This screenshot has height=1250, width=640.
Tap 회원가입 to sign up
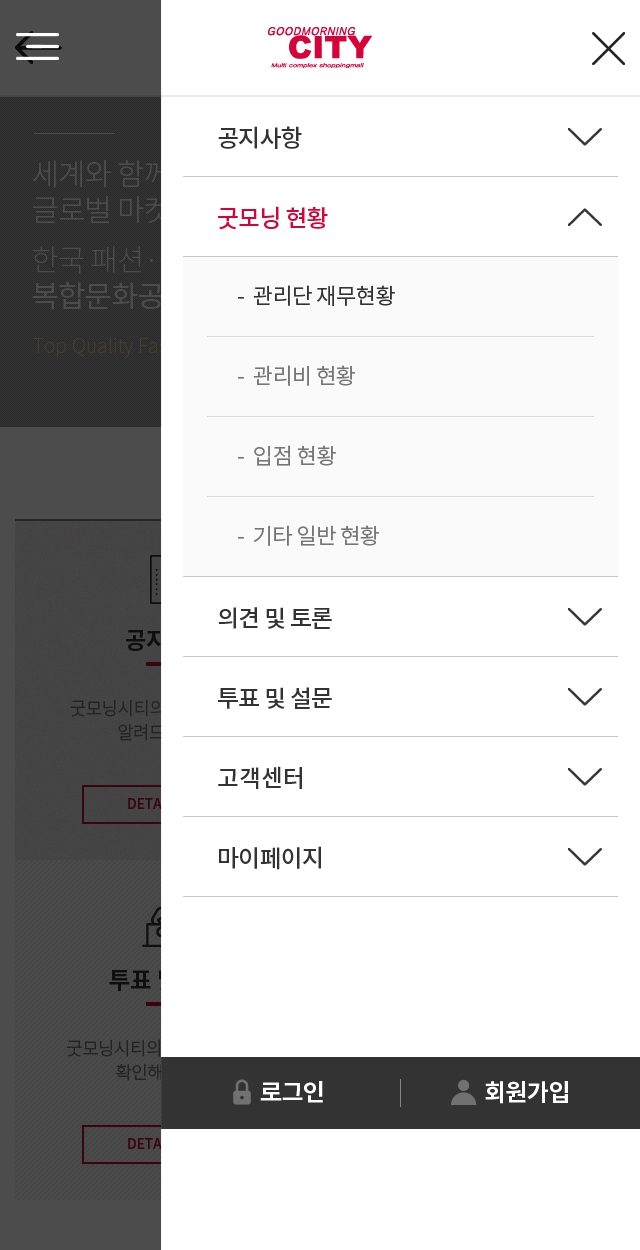point(520,1092)
